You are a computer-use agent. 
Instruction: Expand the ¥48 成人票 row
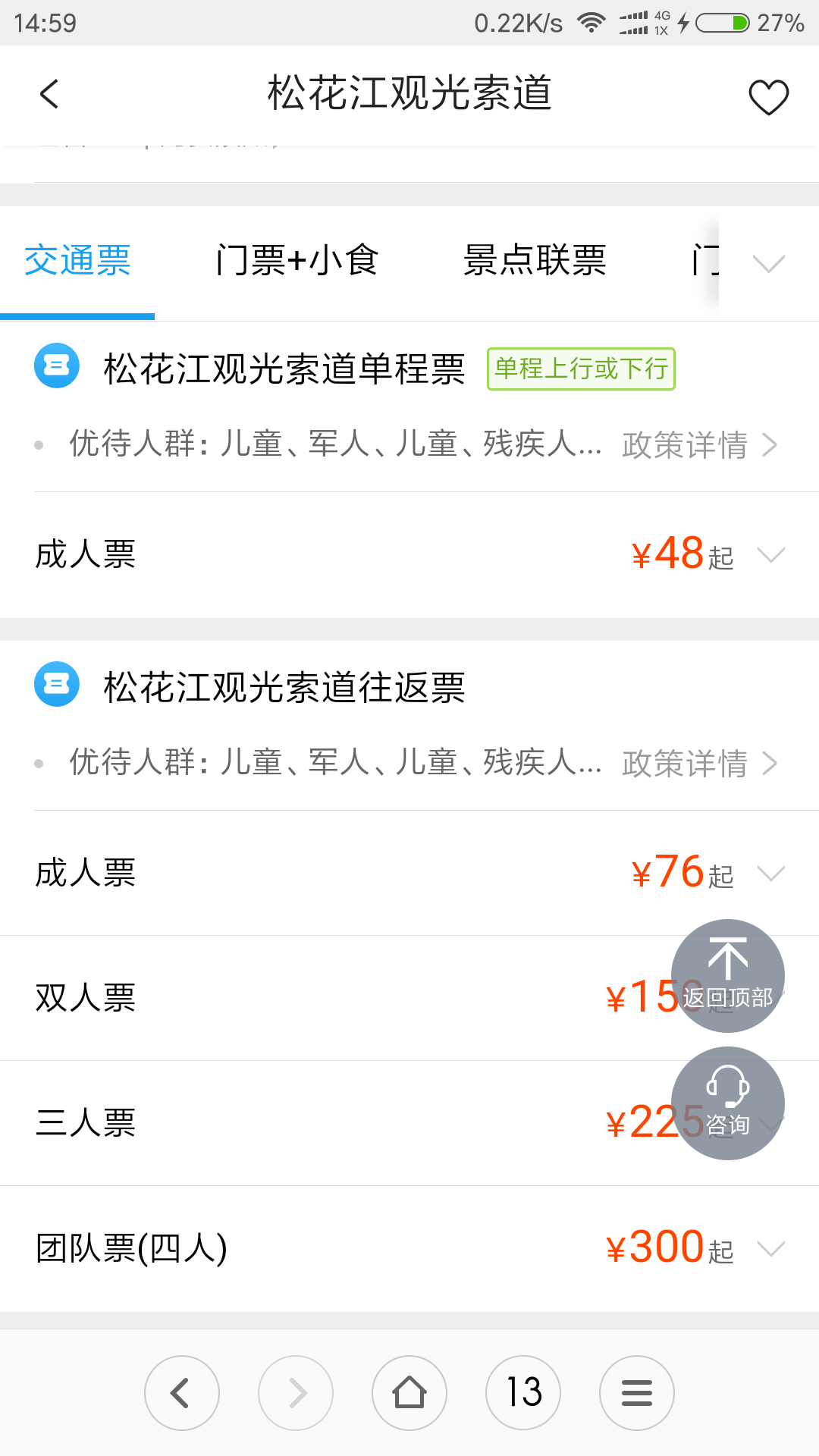pyautogui.click(x=409, y=555)
